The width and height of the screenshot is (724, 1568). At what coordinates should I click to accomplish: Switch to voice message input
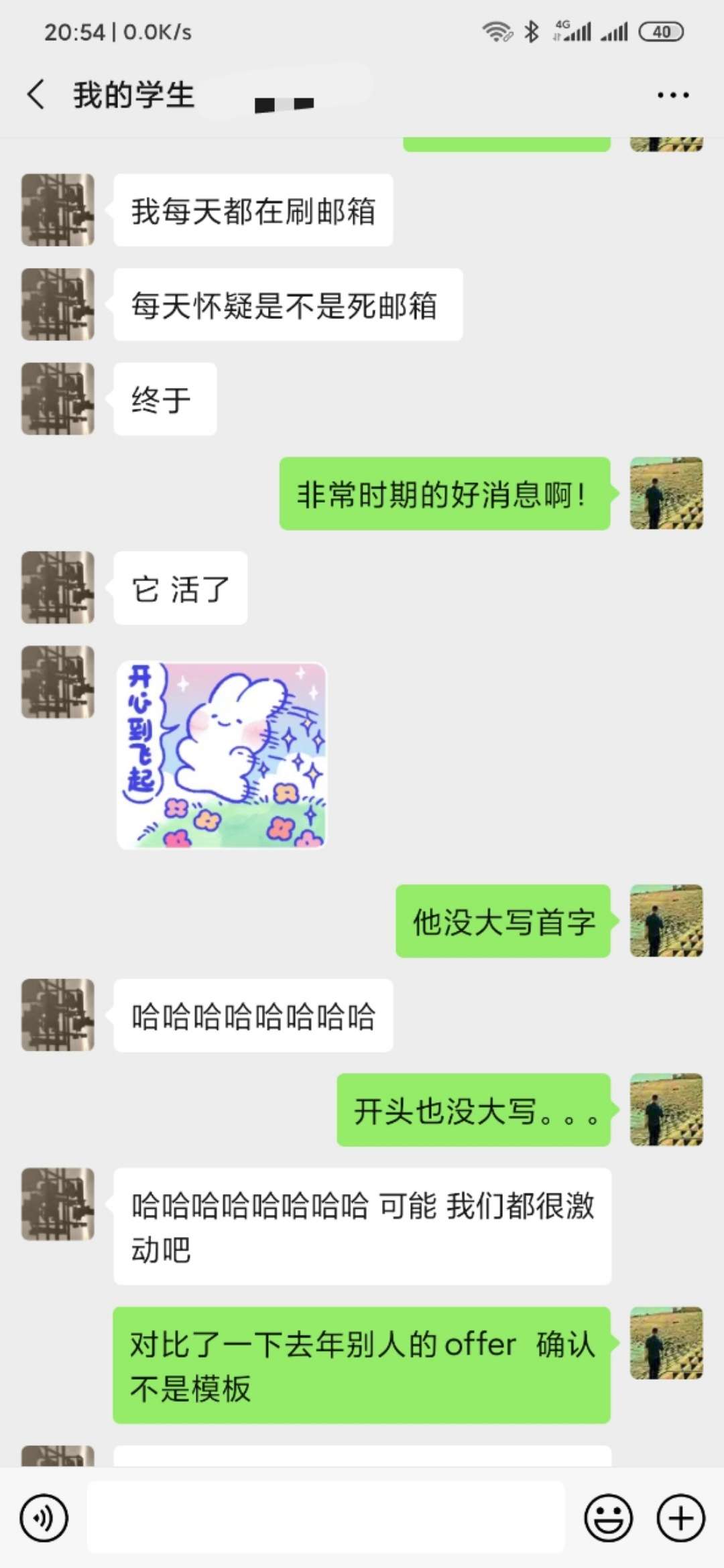coord(44,1518)
